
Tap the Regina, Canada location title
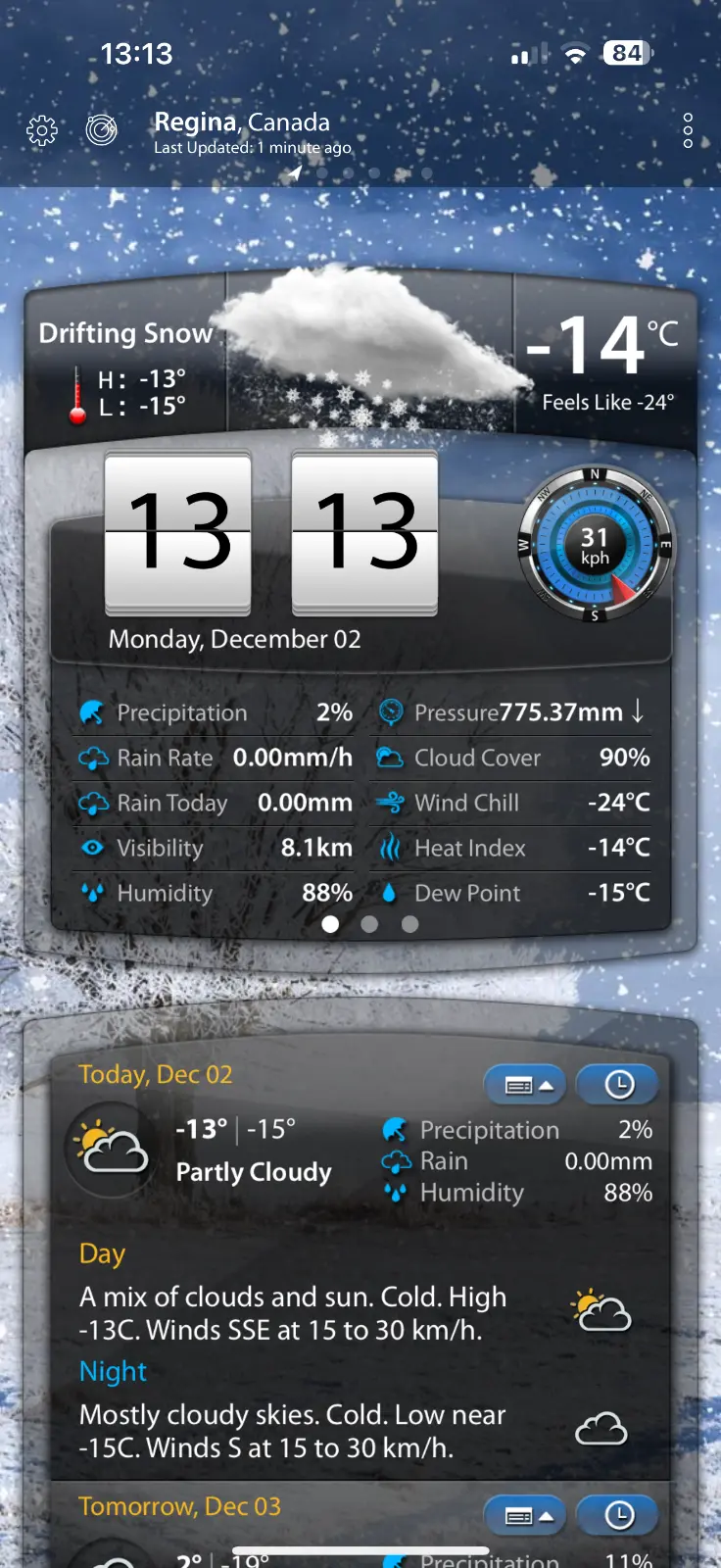[242, 122]
